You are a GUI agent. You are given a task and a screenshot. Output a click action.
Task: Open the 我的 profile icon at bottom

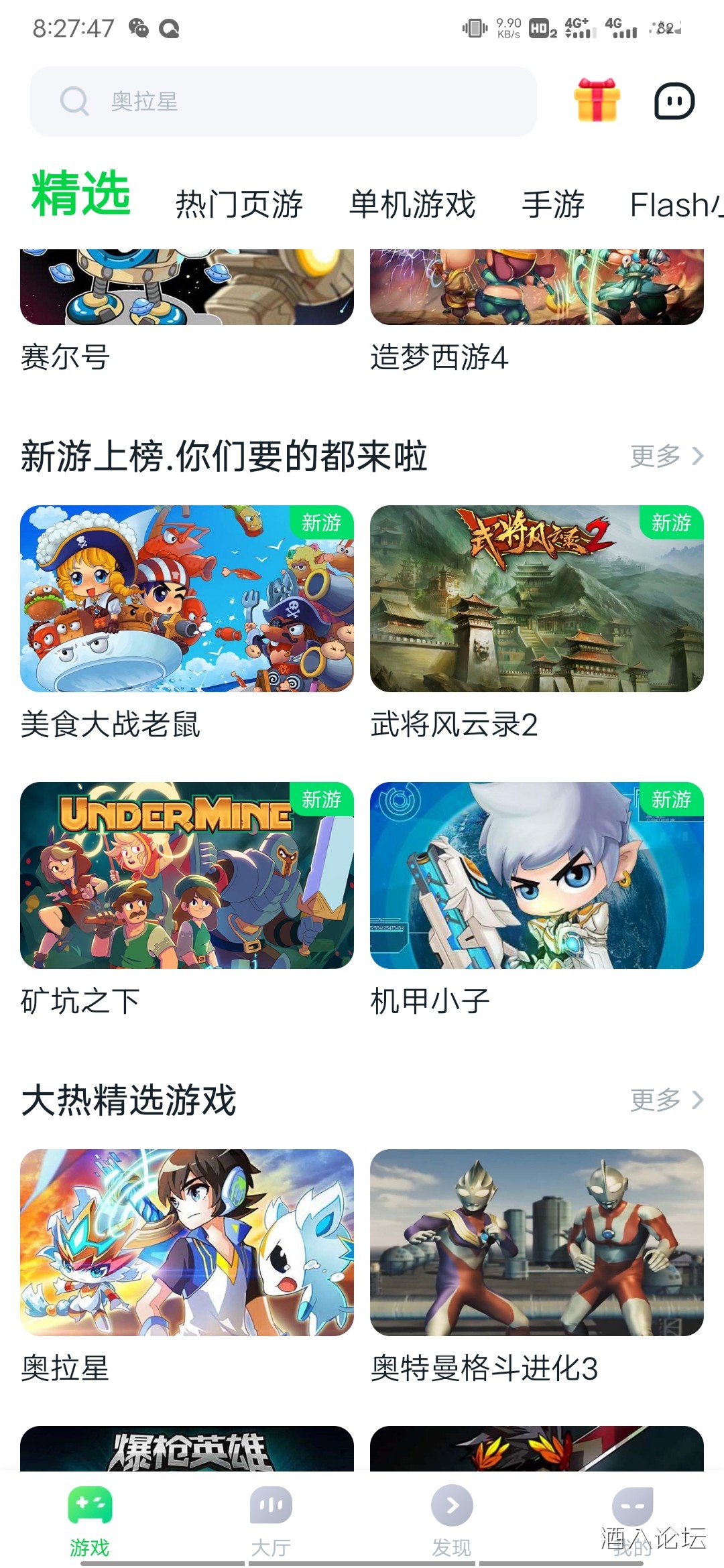point(632,1504)
